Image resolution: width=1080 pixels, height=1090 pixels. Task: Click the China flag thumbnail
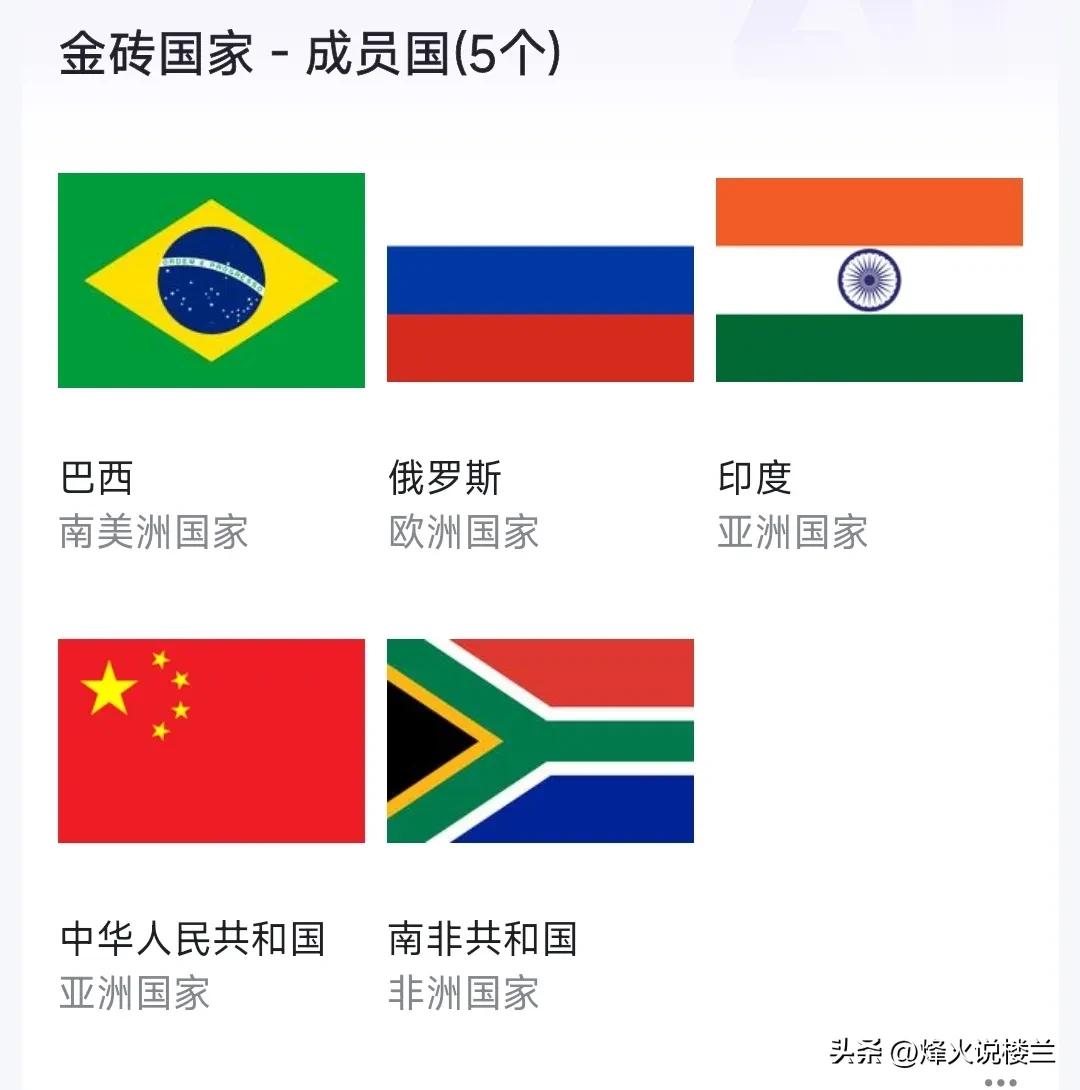[x=211, y=739]
